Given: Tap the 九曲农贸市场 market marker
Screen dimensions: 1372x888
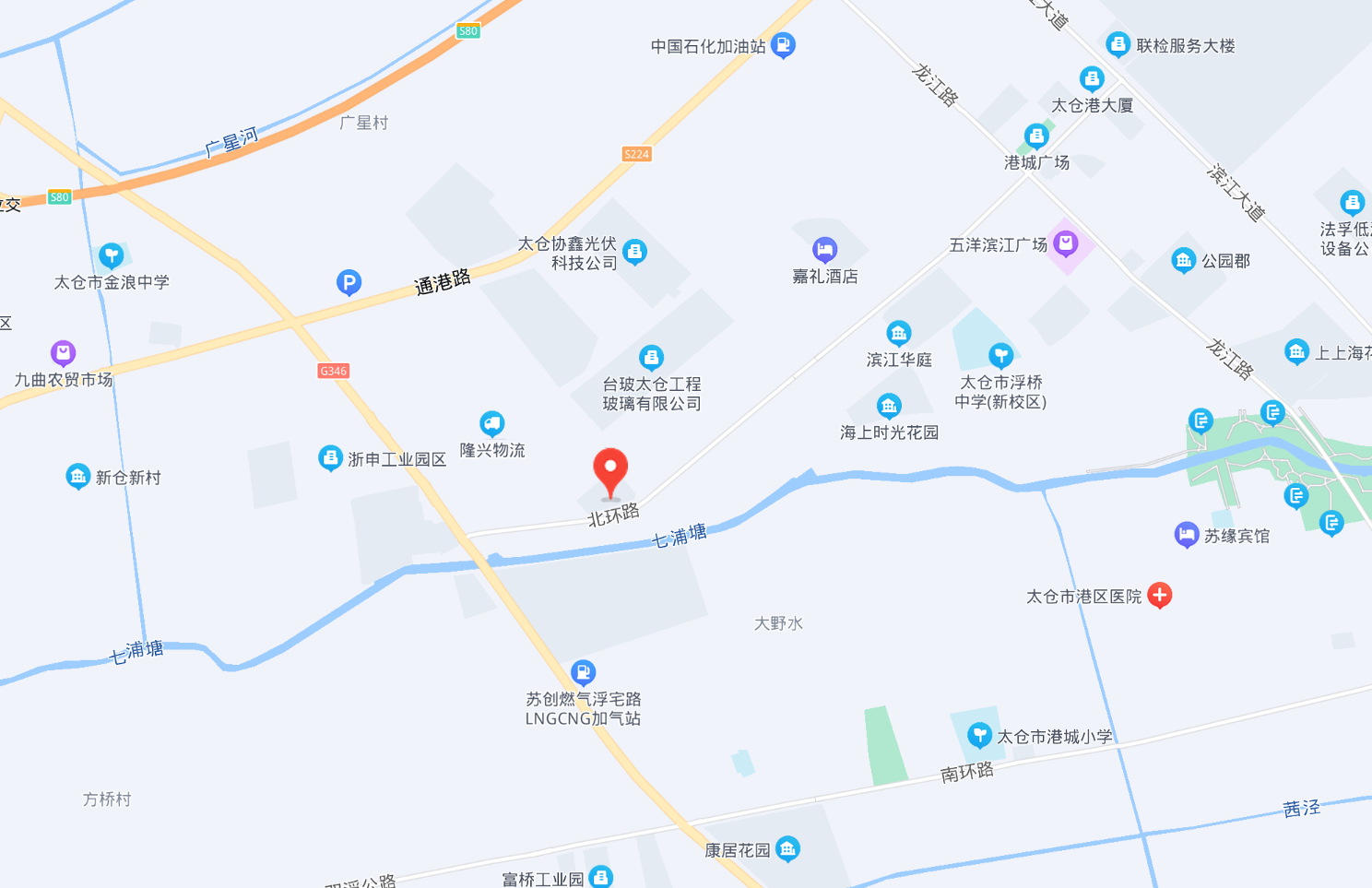Looking at the screenshot, I should pos(63,352).
